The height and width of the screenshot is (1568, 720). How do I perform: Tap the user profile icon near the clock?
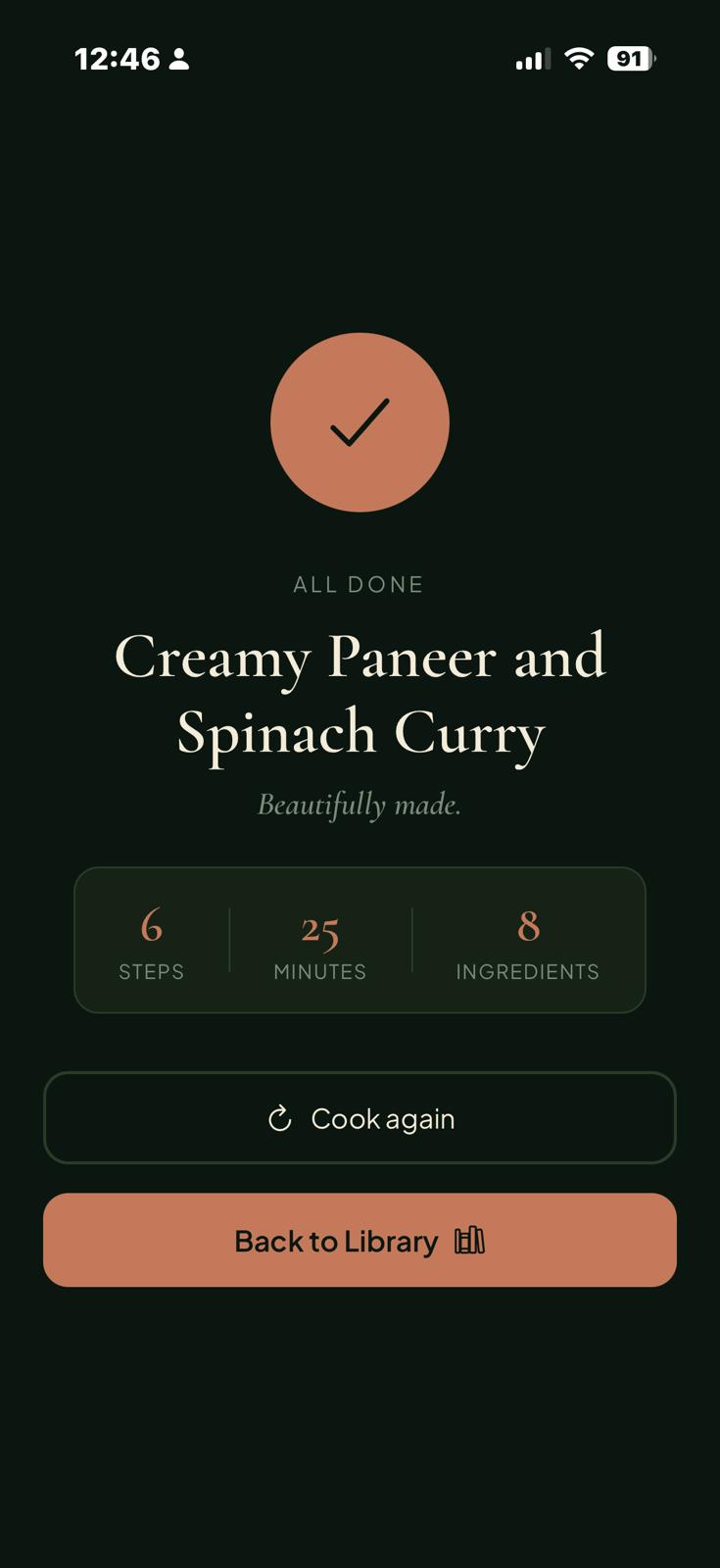177,59
